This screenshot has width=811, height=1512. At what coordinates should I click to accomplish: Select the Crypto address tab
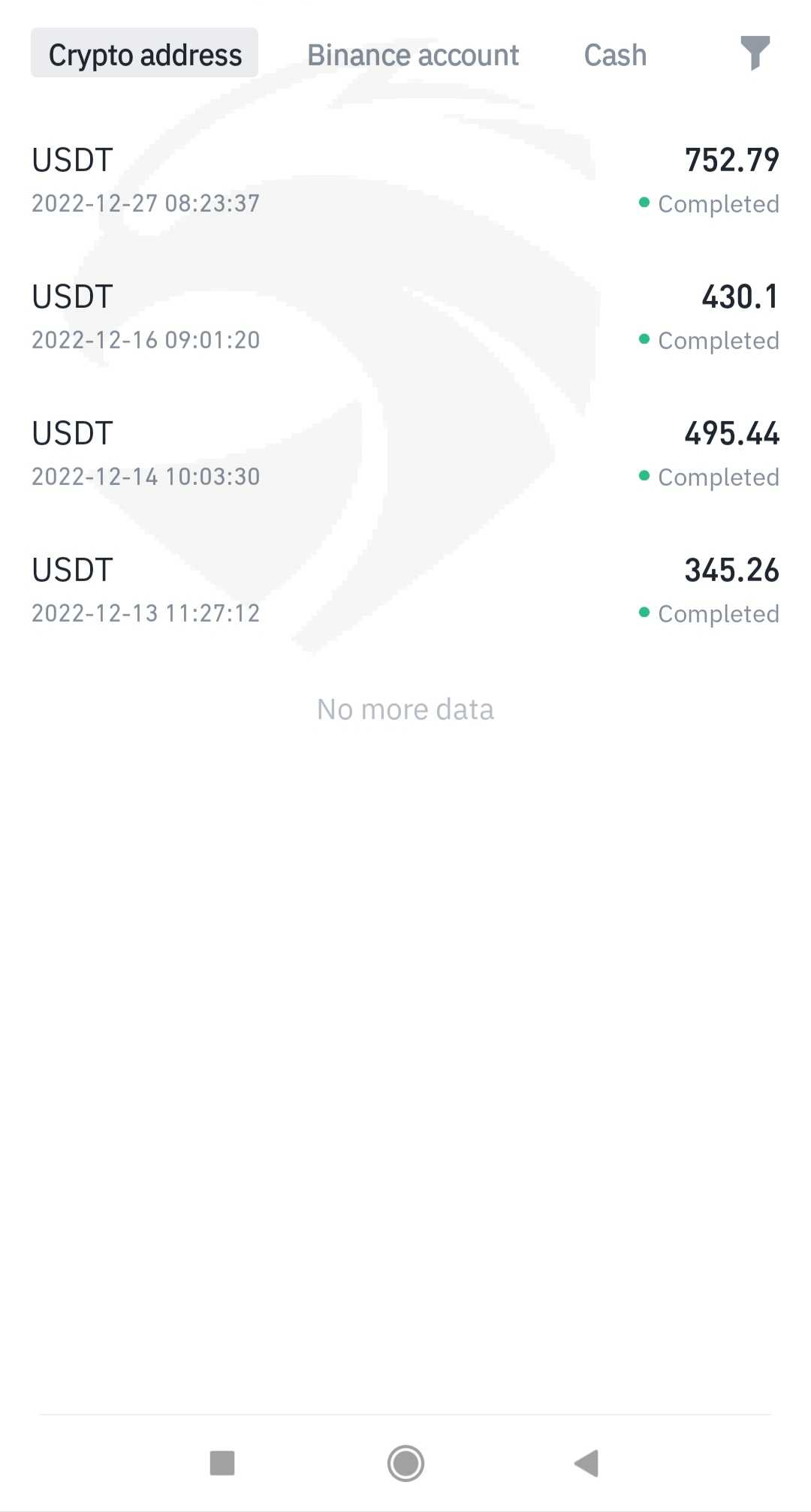pyautogui.click(x=144, y=53)
